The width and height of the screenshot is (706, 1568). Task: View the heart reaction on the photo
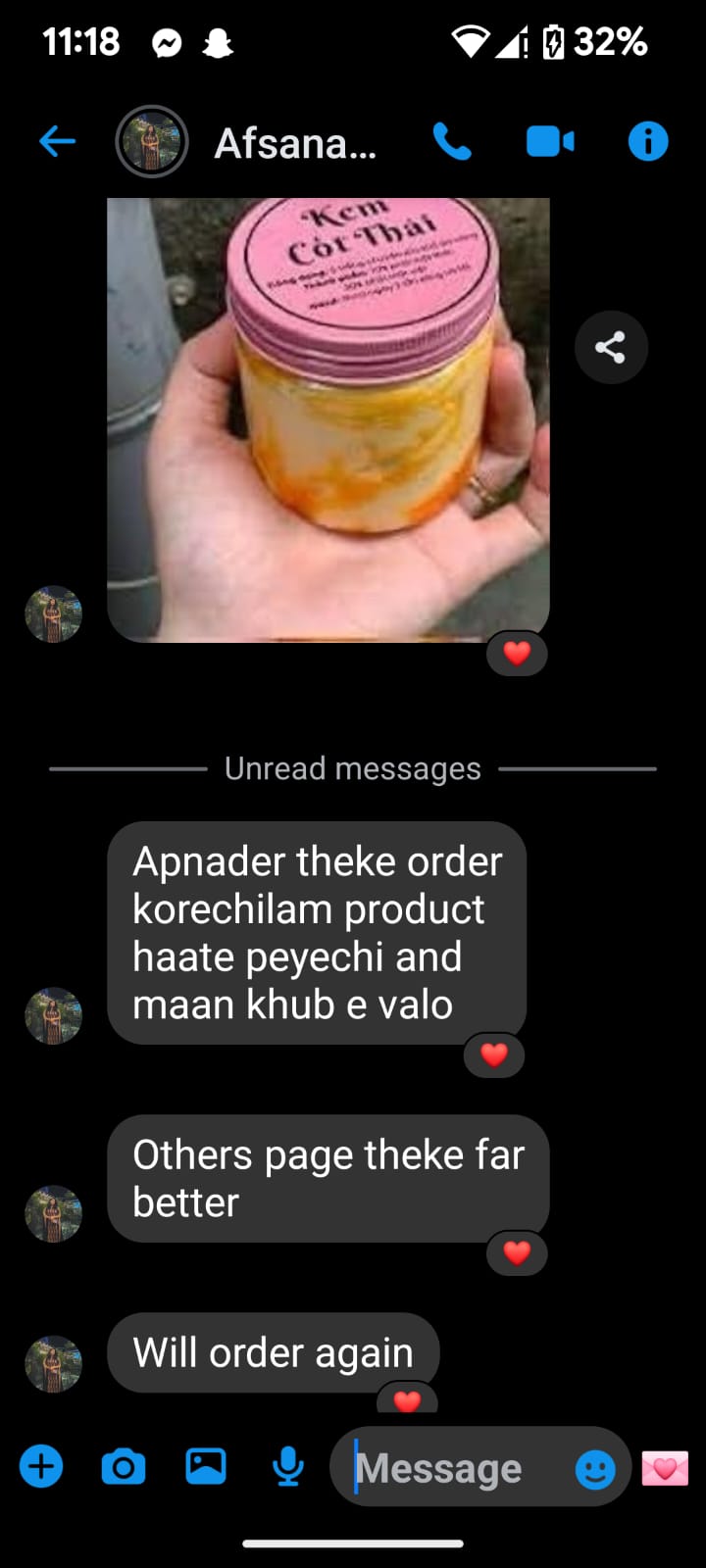tap(517, 653)
